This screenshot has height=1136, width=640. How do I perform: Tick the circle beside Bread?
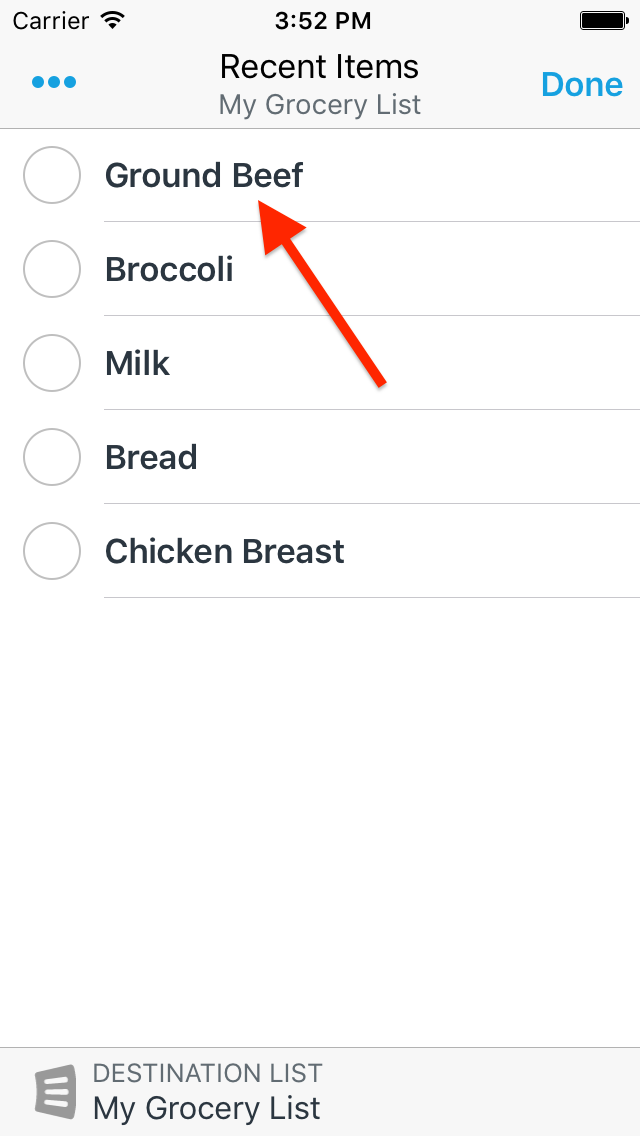(x=52, y=457)
